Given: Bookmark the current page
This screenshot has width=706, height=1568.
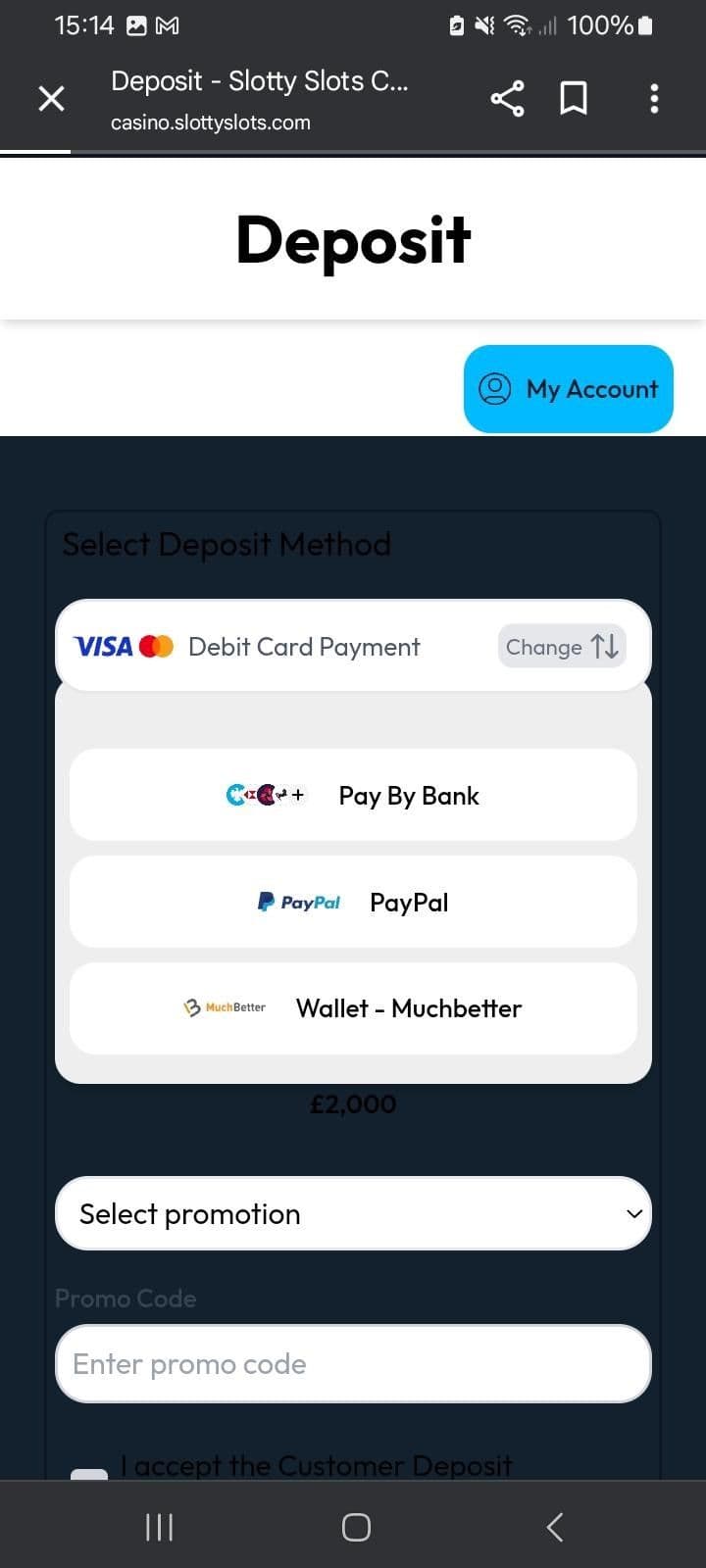Looking at the screenshot, I should click(x=574, y=98).
